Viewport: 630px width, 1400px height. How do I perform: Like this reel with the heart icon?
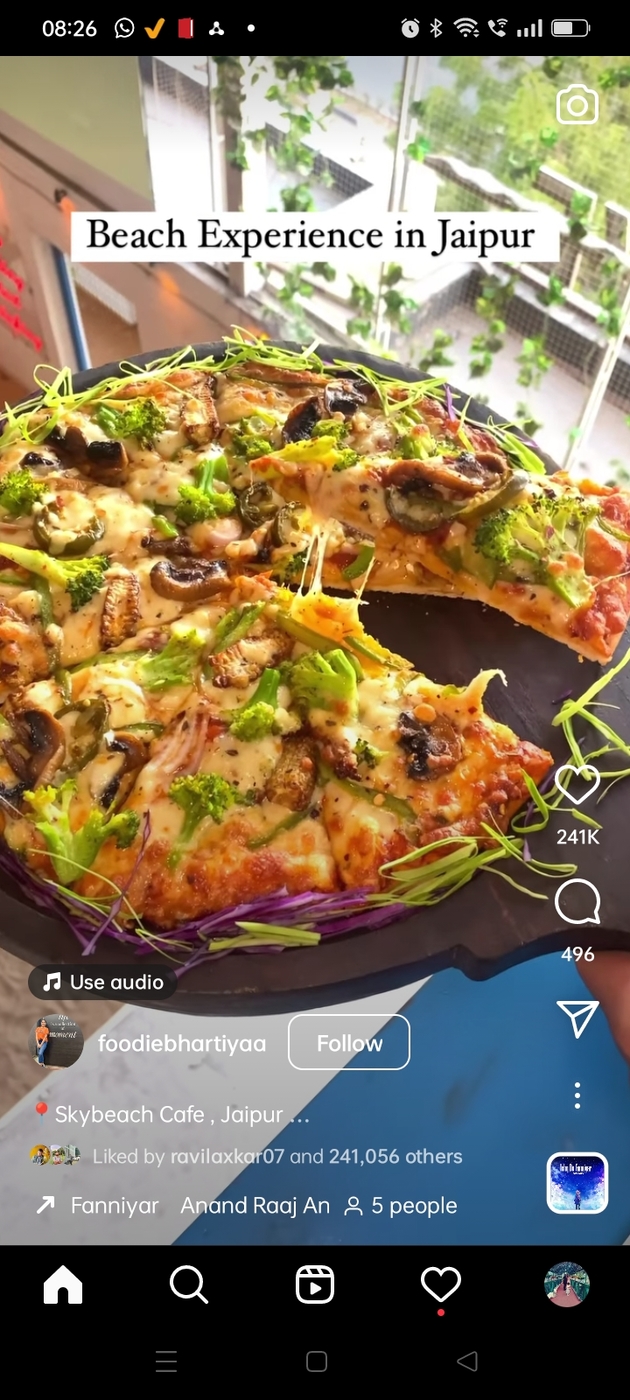coord(577,786)
